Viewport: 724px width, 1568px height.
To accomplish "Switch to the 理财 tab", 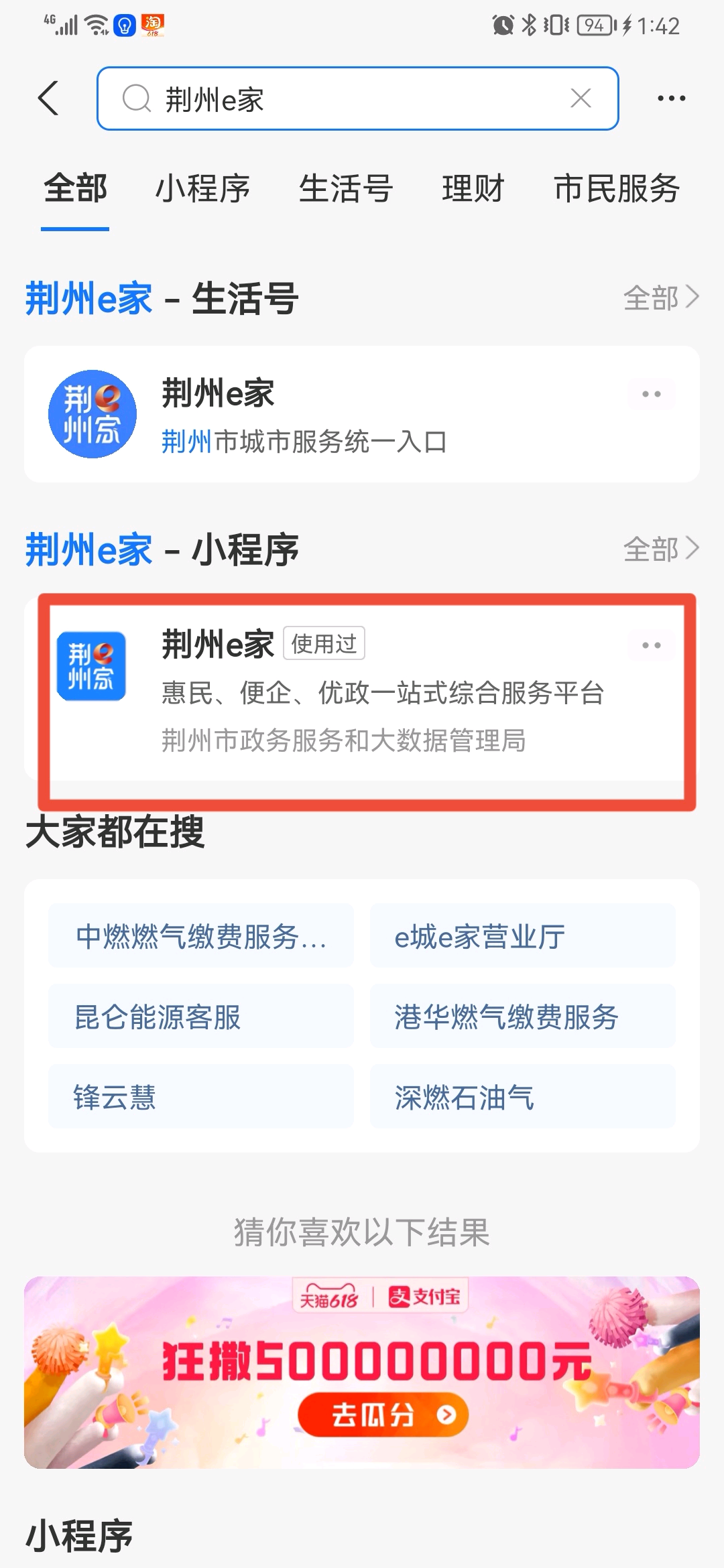I will (x=473, y=188).
